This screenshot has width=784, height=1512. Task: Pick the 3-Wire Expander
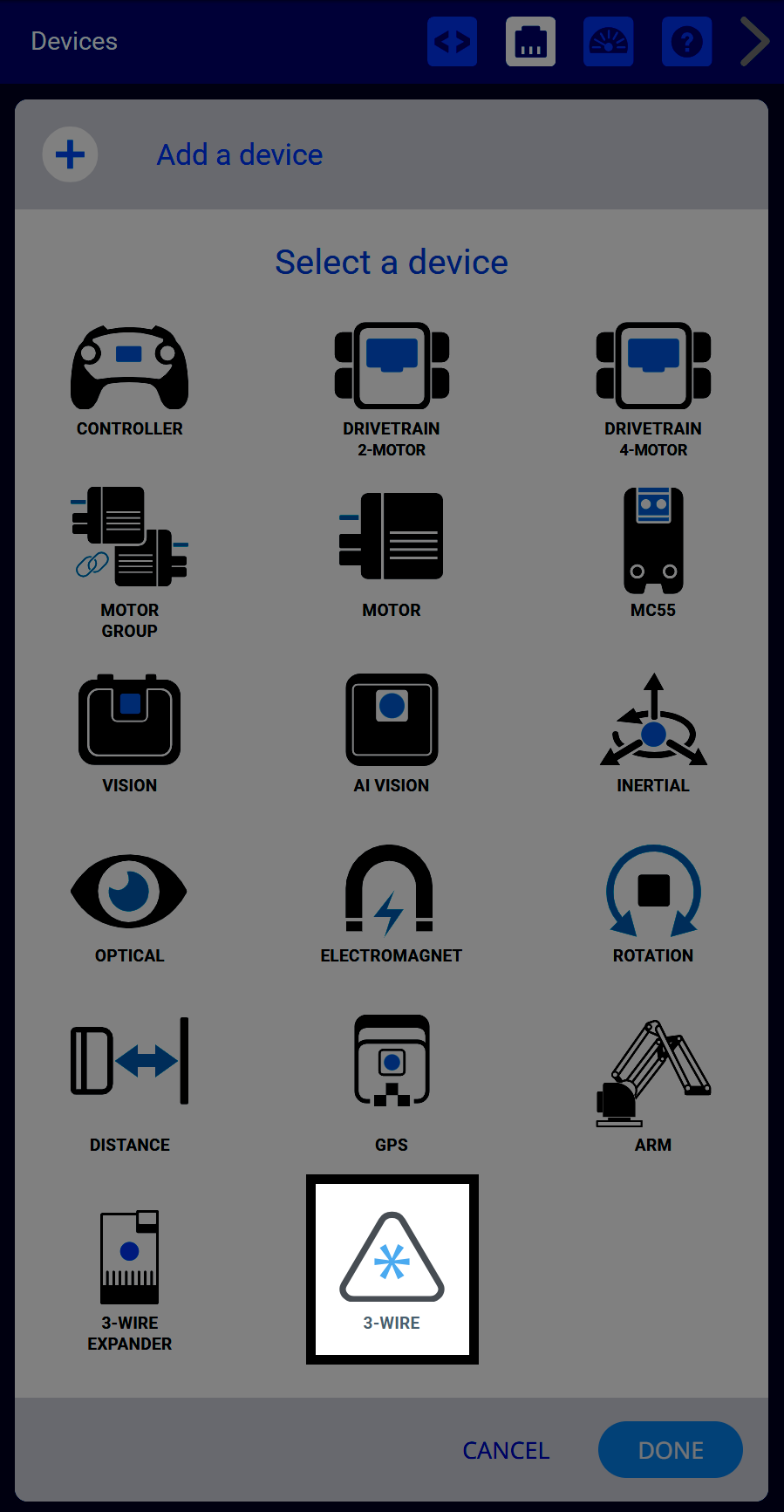click(x=129, y=1279)
